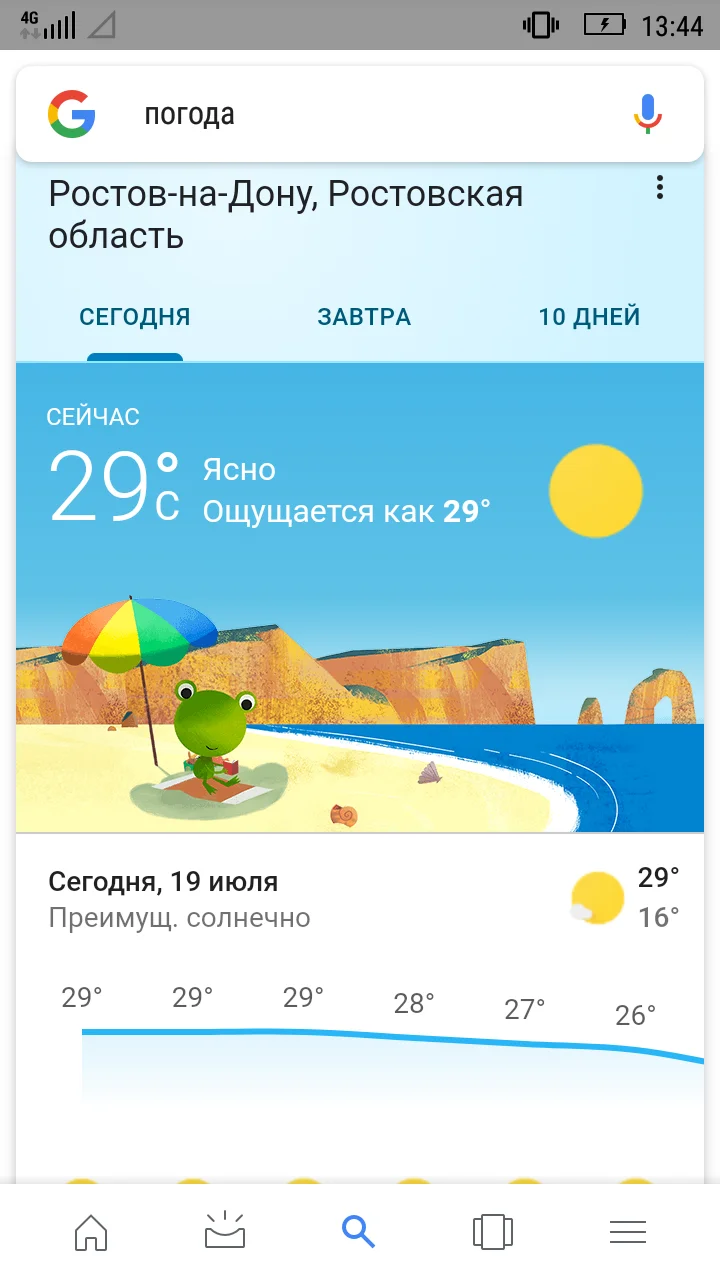The width and height of the screenshot is (720, 1280).
Task: Open the three-dot weather options menu
Action: coord(659,188)
